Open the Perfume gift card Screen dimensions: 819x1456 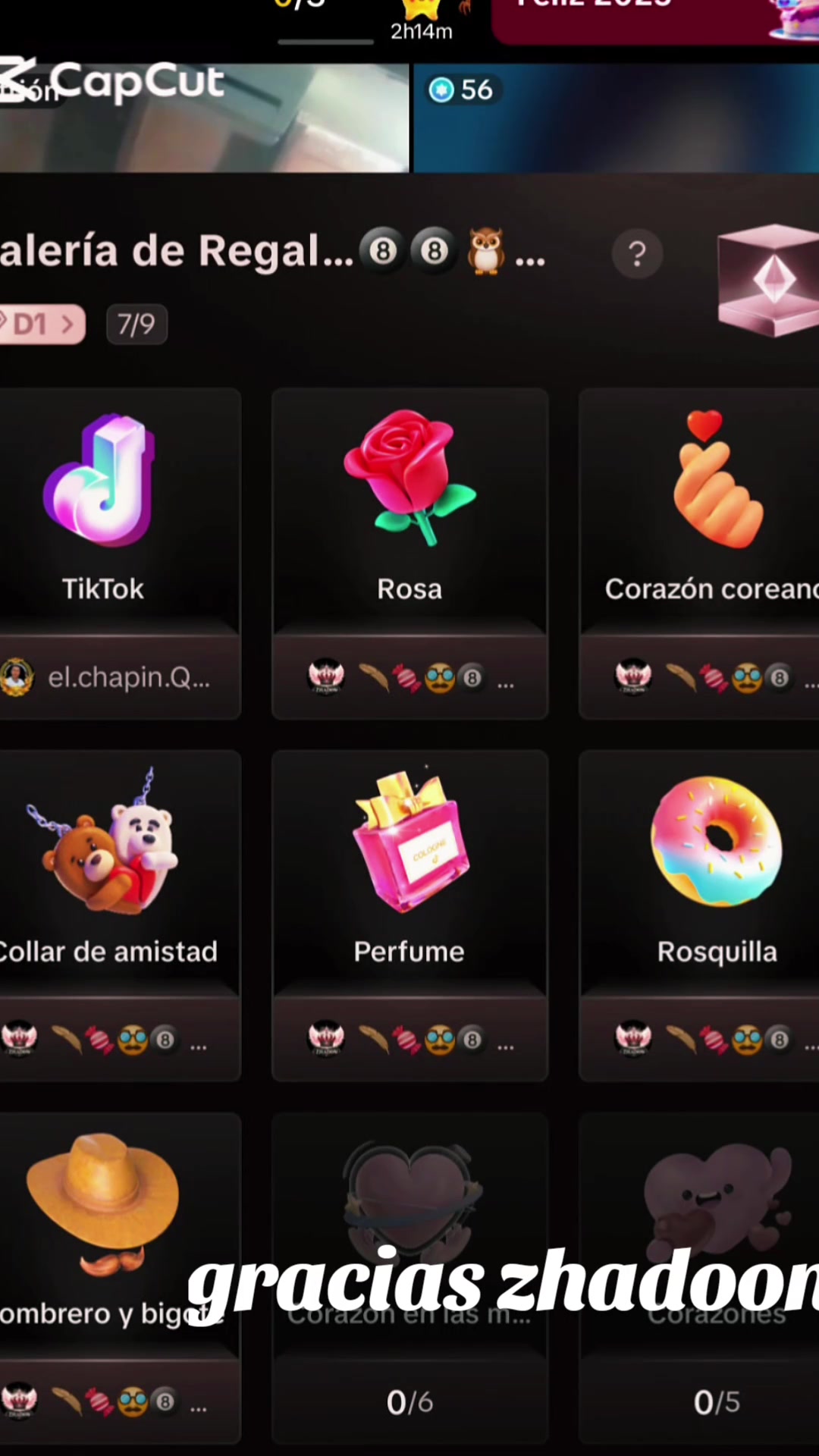[x=409, y=872]
